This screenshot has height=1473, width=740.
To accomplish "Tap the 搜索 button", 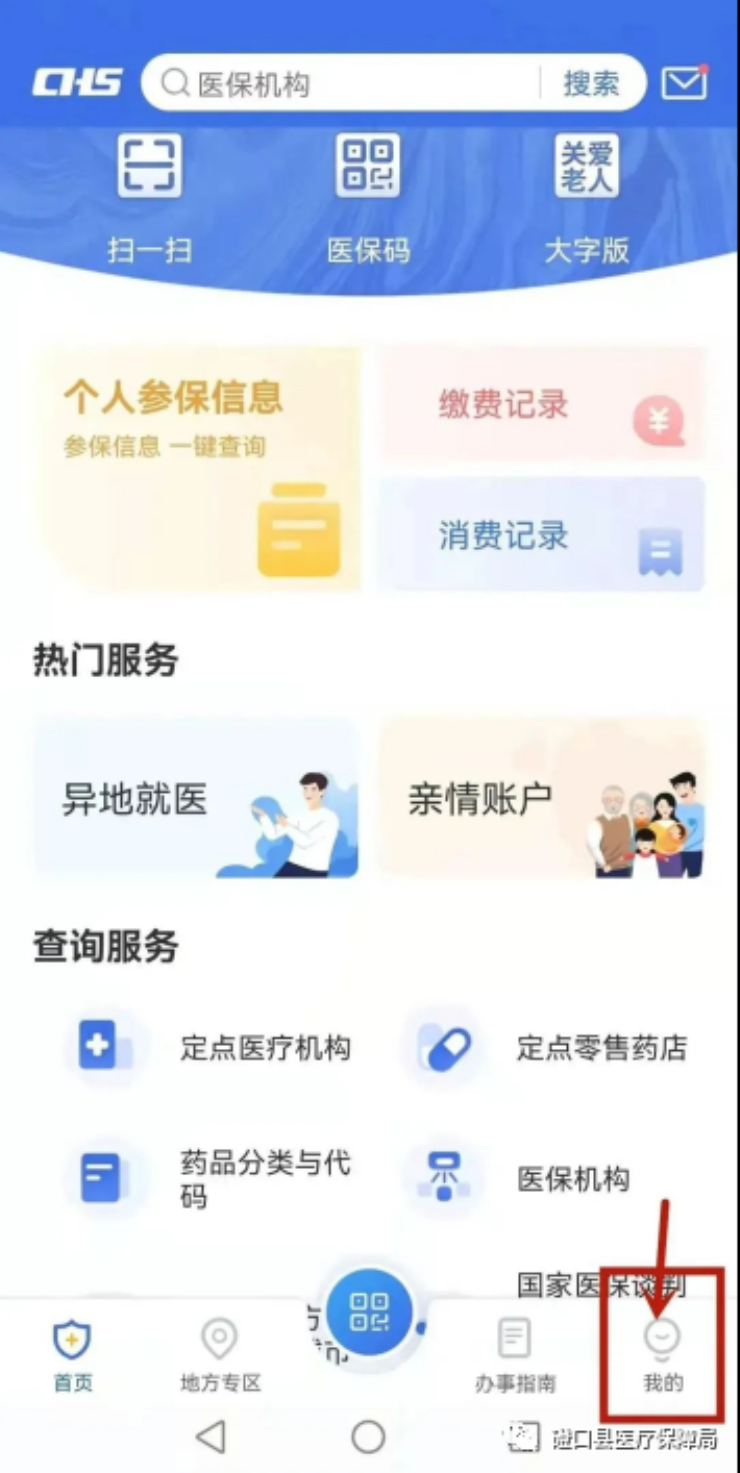I will [x=591, y=83].
